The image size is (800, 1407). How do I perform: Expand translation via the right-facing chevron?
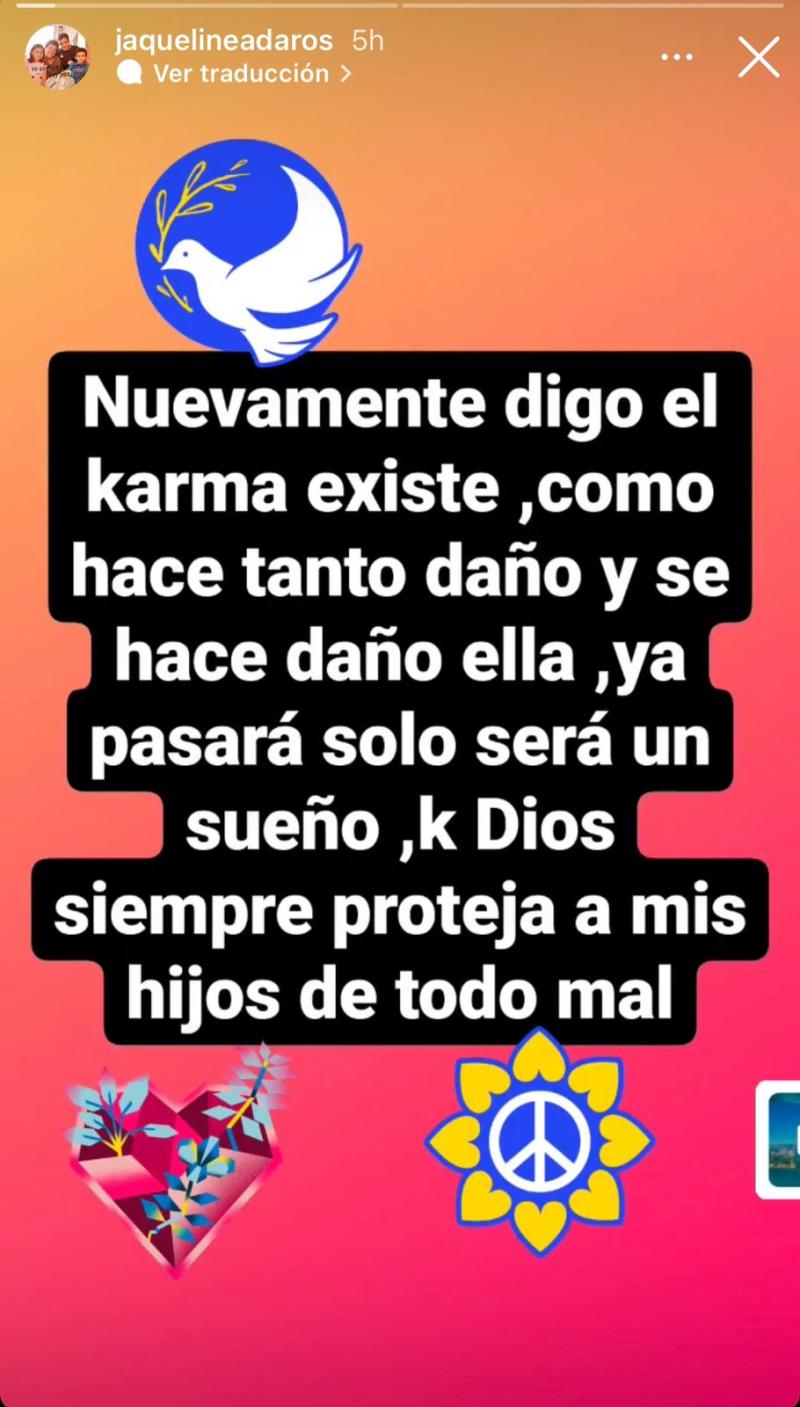[345, 72]
